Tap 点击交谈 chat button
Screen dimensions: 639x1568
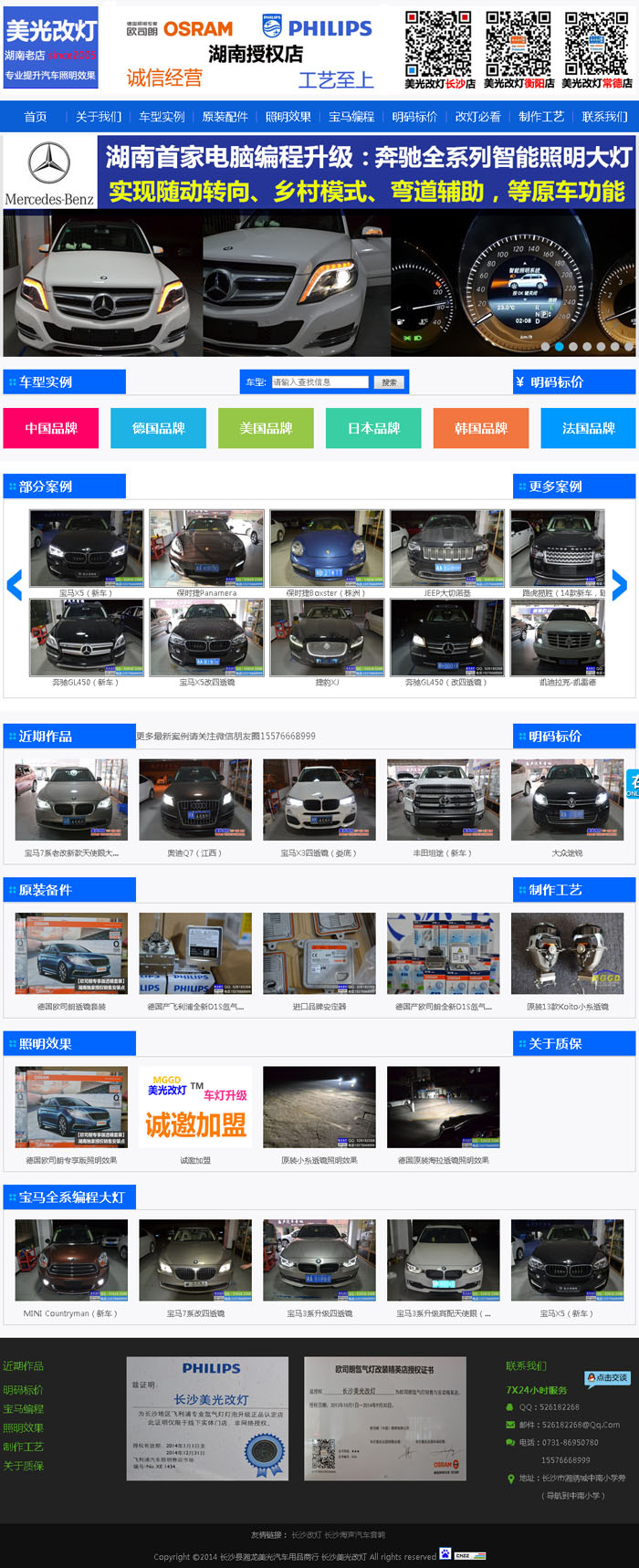coord(607,1378)
